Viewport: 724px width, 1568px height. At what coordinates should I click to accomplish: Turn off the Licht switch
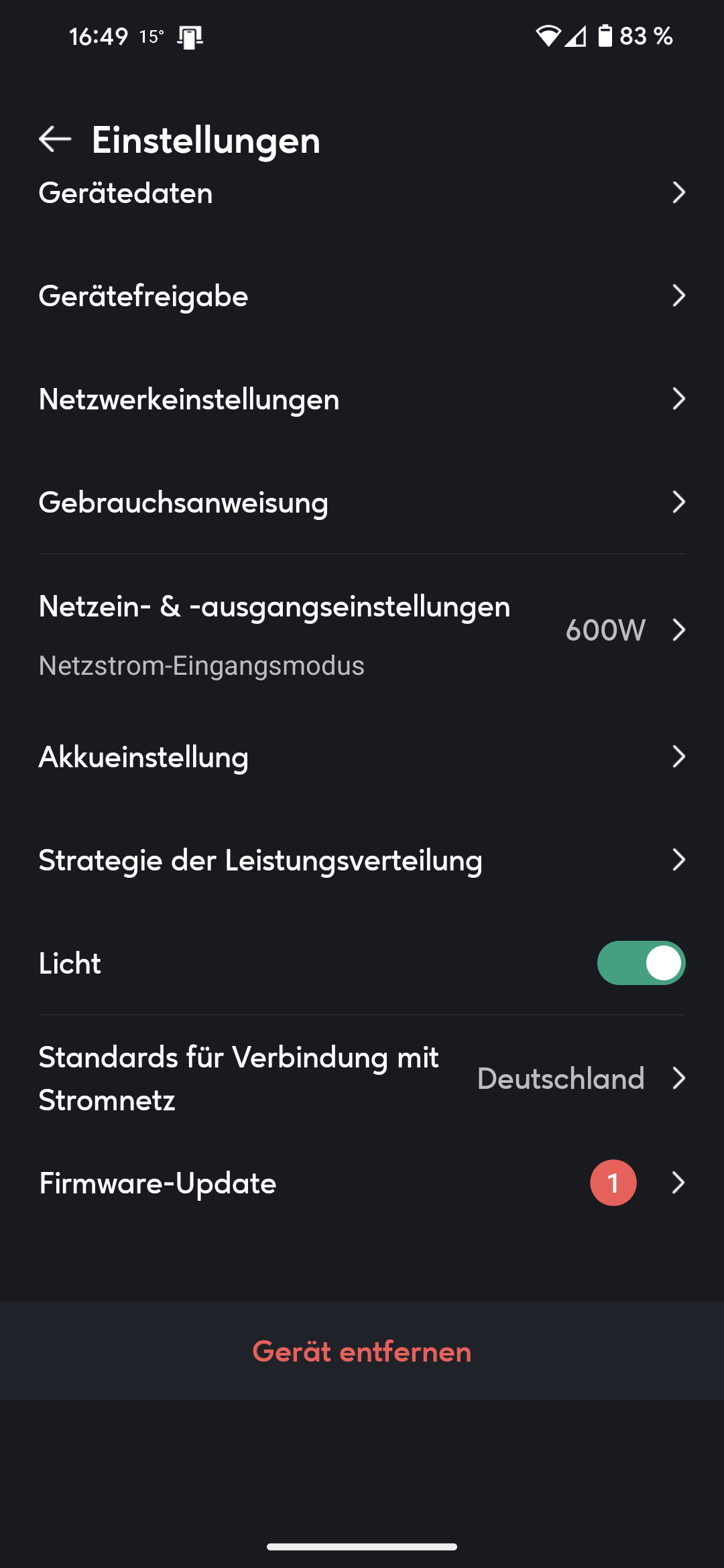[x=640, y=963]
